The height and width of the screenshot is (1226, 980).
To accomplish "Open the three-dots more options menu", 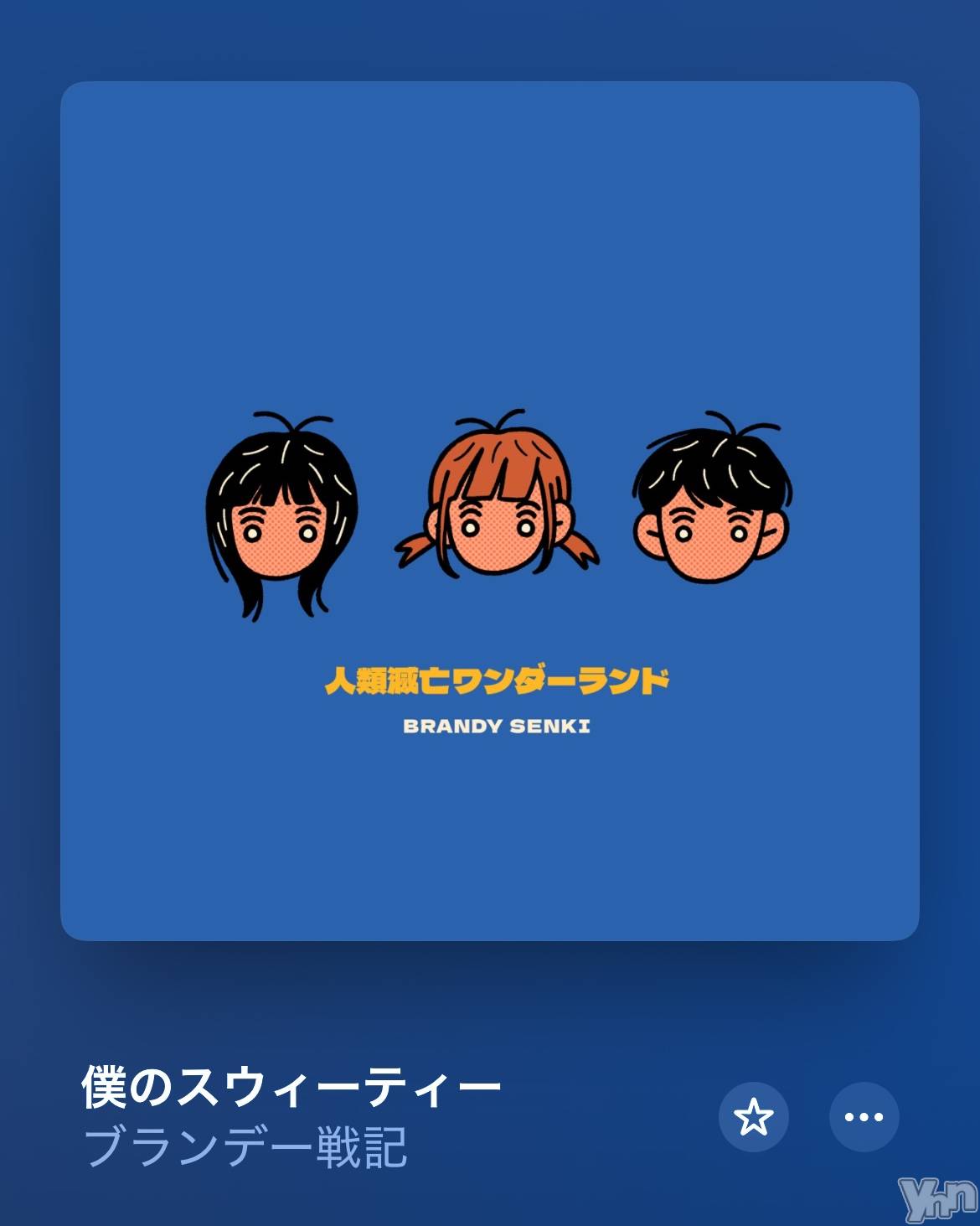I will (x=864, y=1117).
